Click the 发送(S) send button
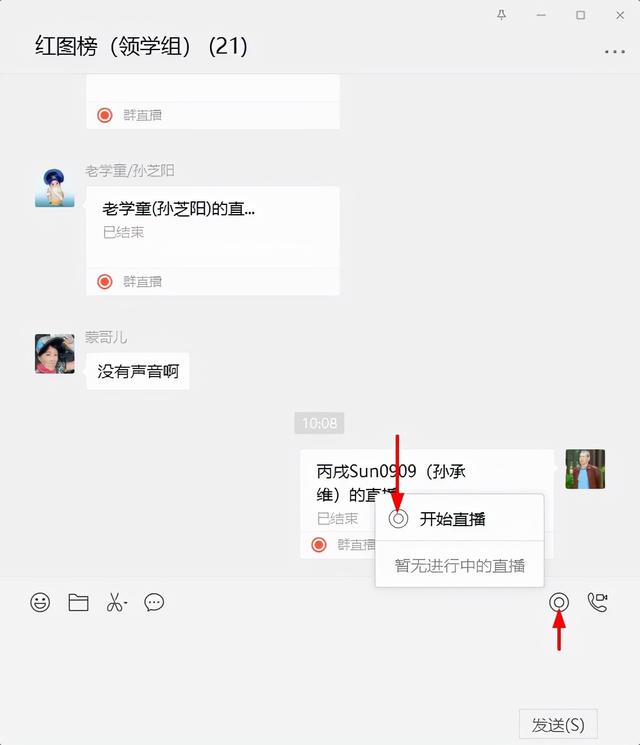640x745 pixels. (557, 724)
